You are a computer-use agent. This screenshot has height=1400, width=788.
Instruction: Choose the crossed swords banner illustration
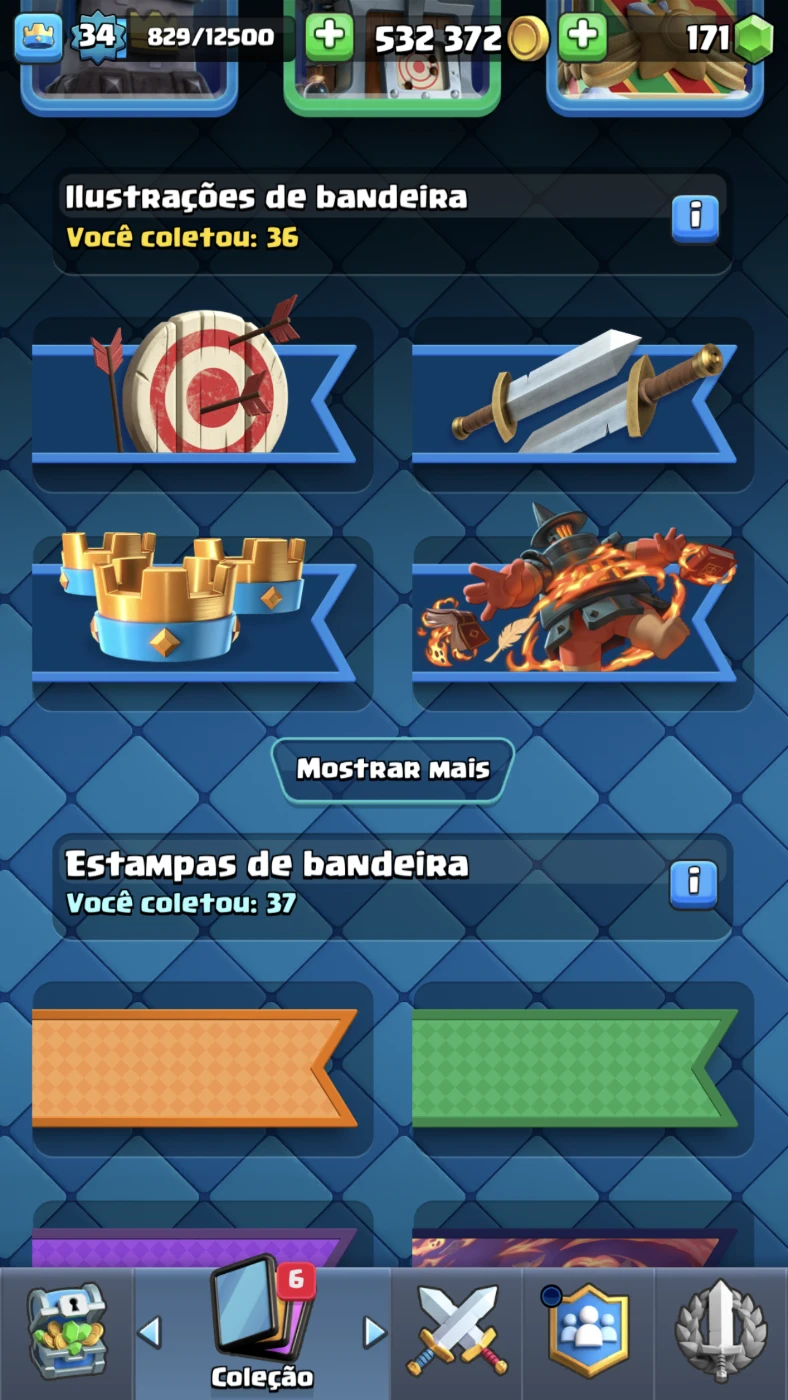pos(582,402)
